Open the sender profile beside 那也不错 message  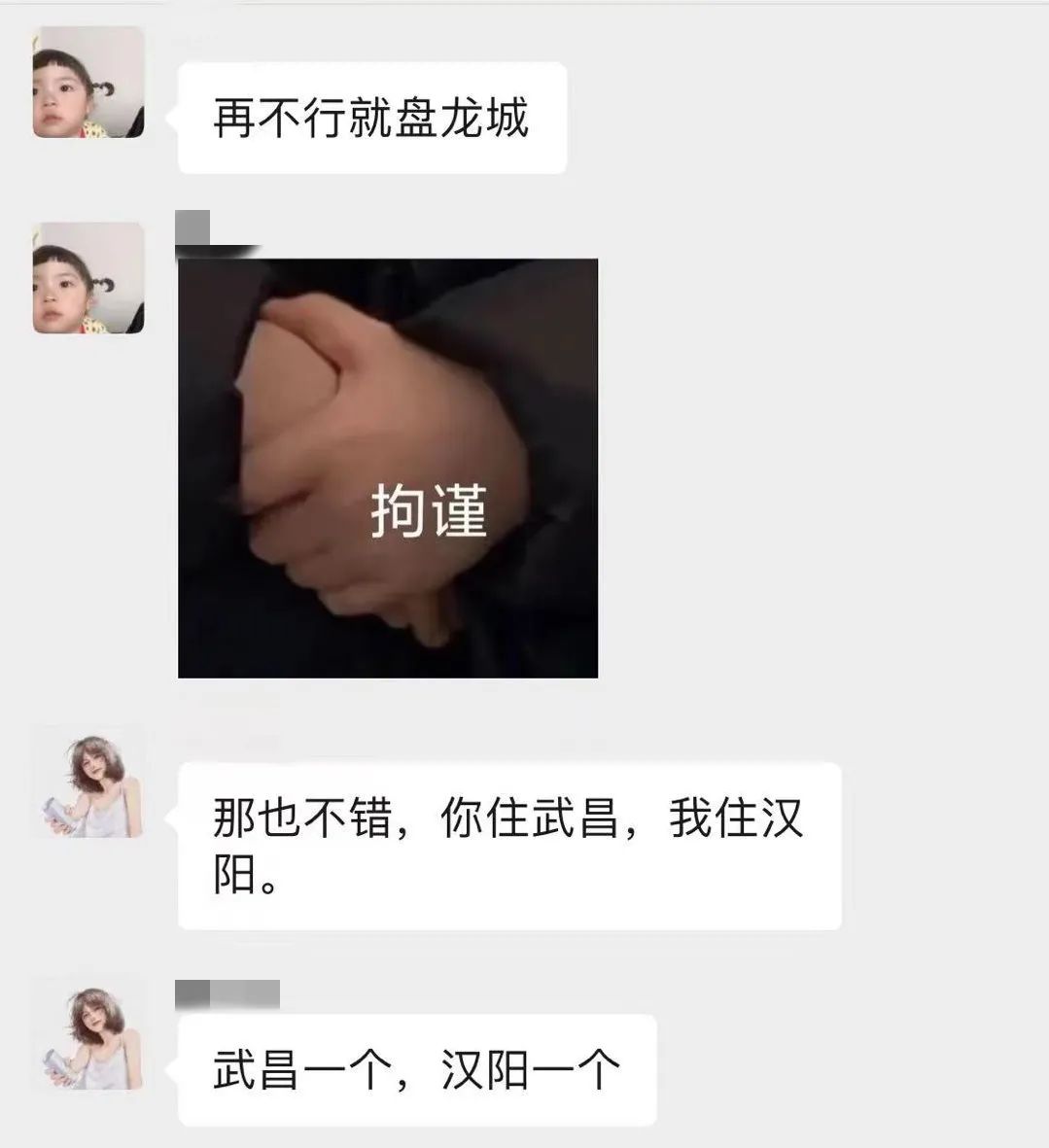88,783
